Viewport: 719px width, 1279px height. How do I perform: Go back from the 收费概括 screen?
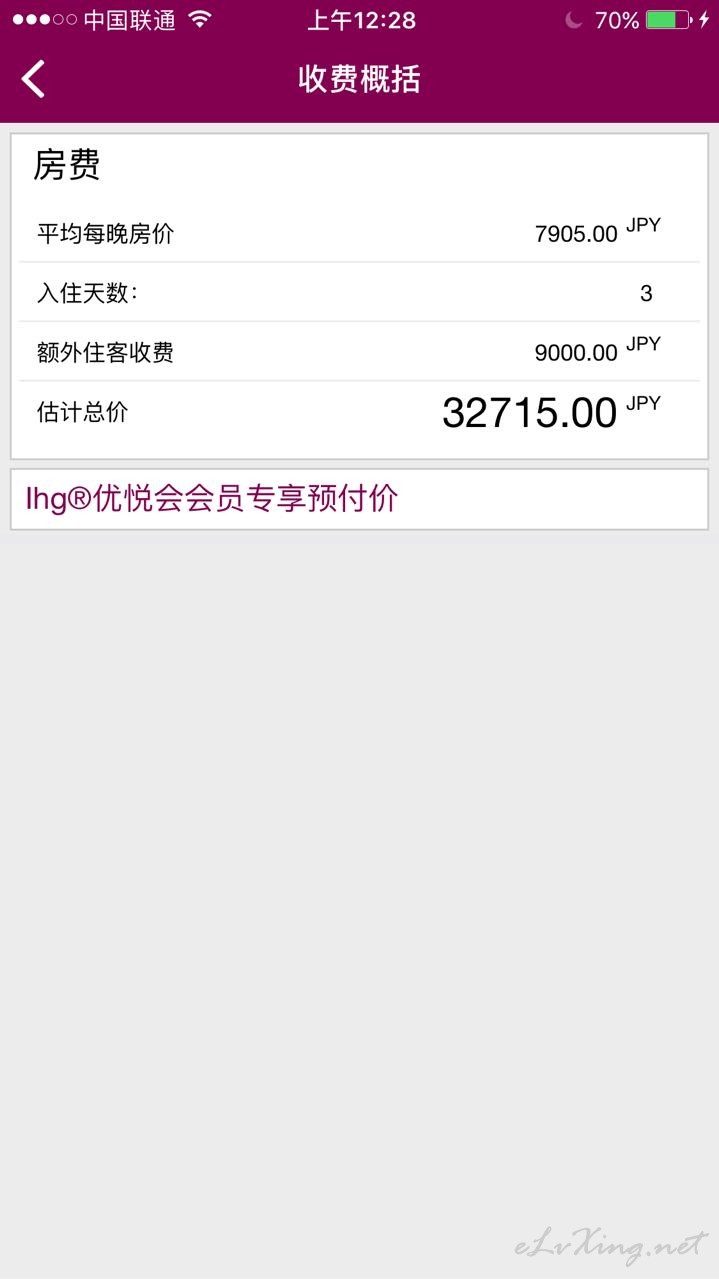[34, 79]
